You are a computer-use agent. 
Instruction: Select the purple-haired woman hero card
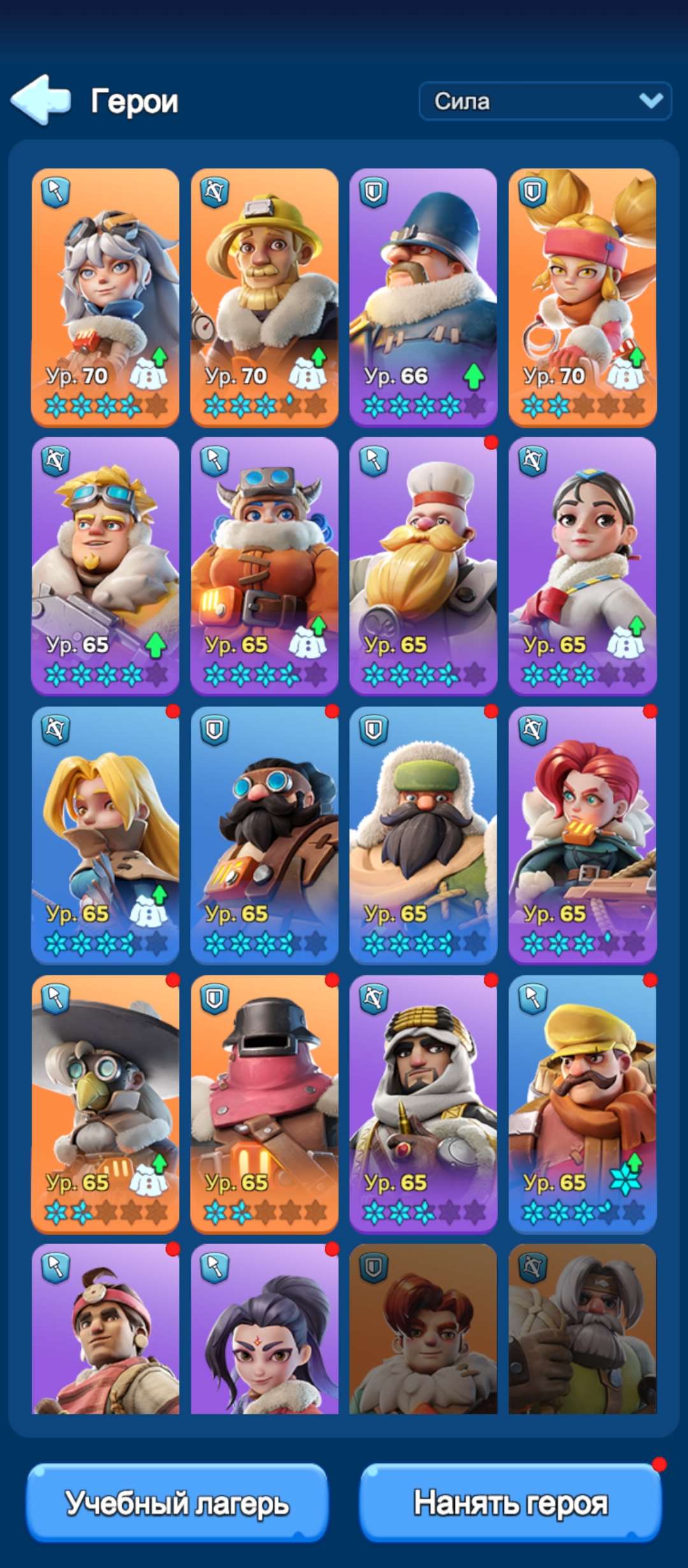[264, 1329]
